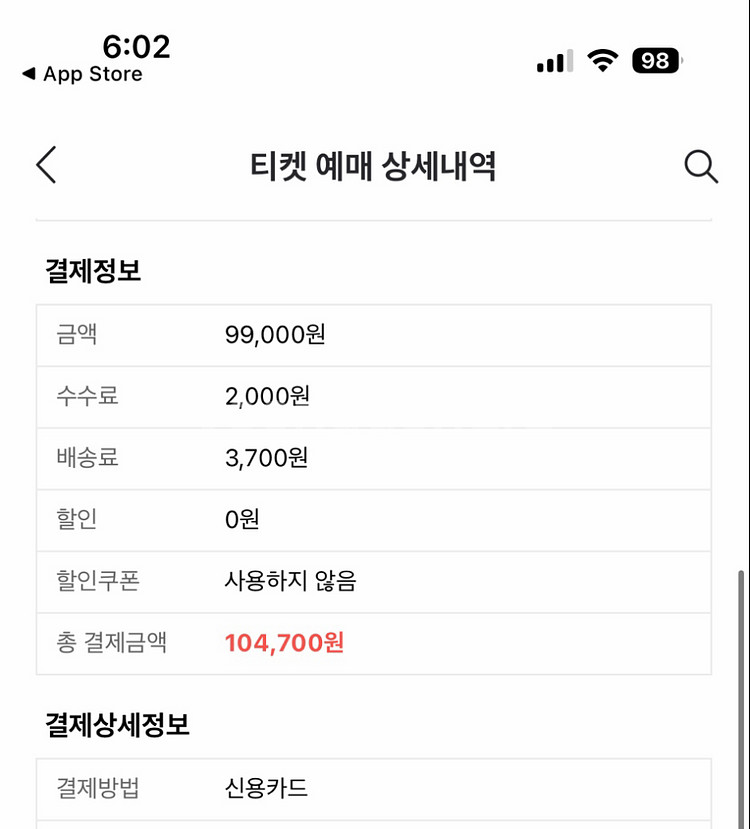
Task: Go back from ticket booking details
Action: click(46, 165)
